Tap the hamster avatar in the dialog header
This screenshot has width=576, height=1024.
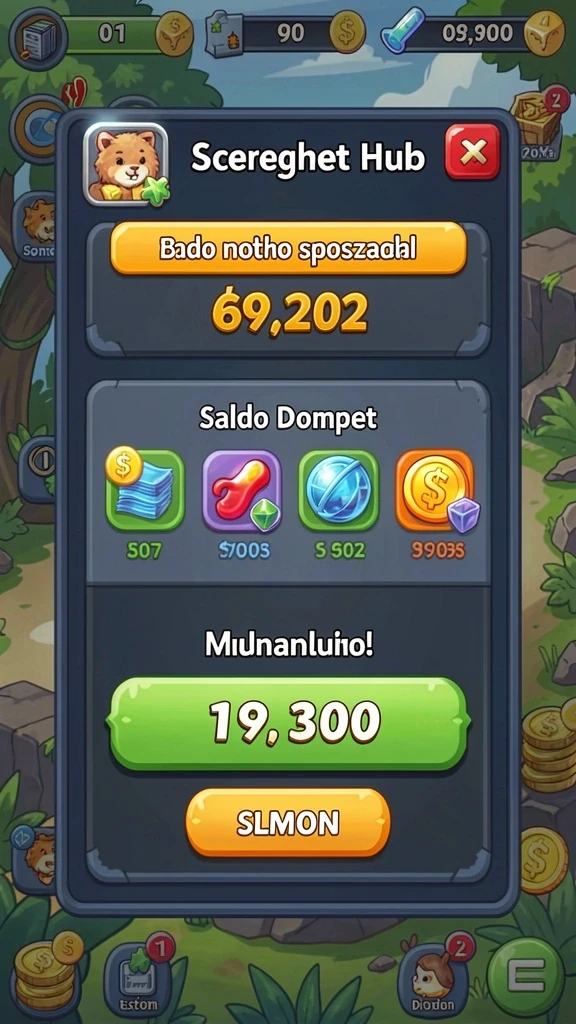point(125,163)
